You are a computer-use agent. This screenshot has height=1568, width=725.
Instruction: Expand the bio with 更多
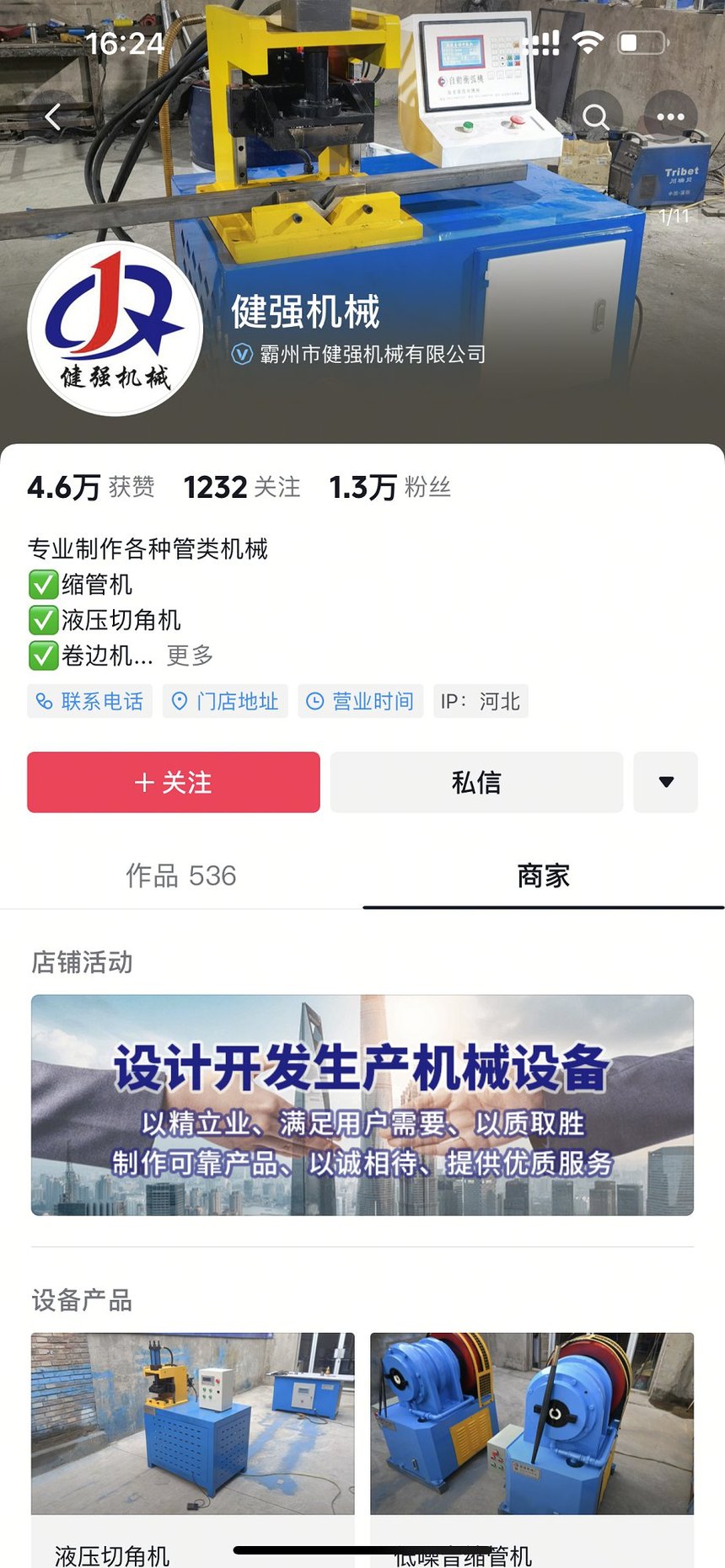tap(190, 656)
